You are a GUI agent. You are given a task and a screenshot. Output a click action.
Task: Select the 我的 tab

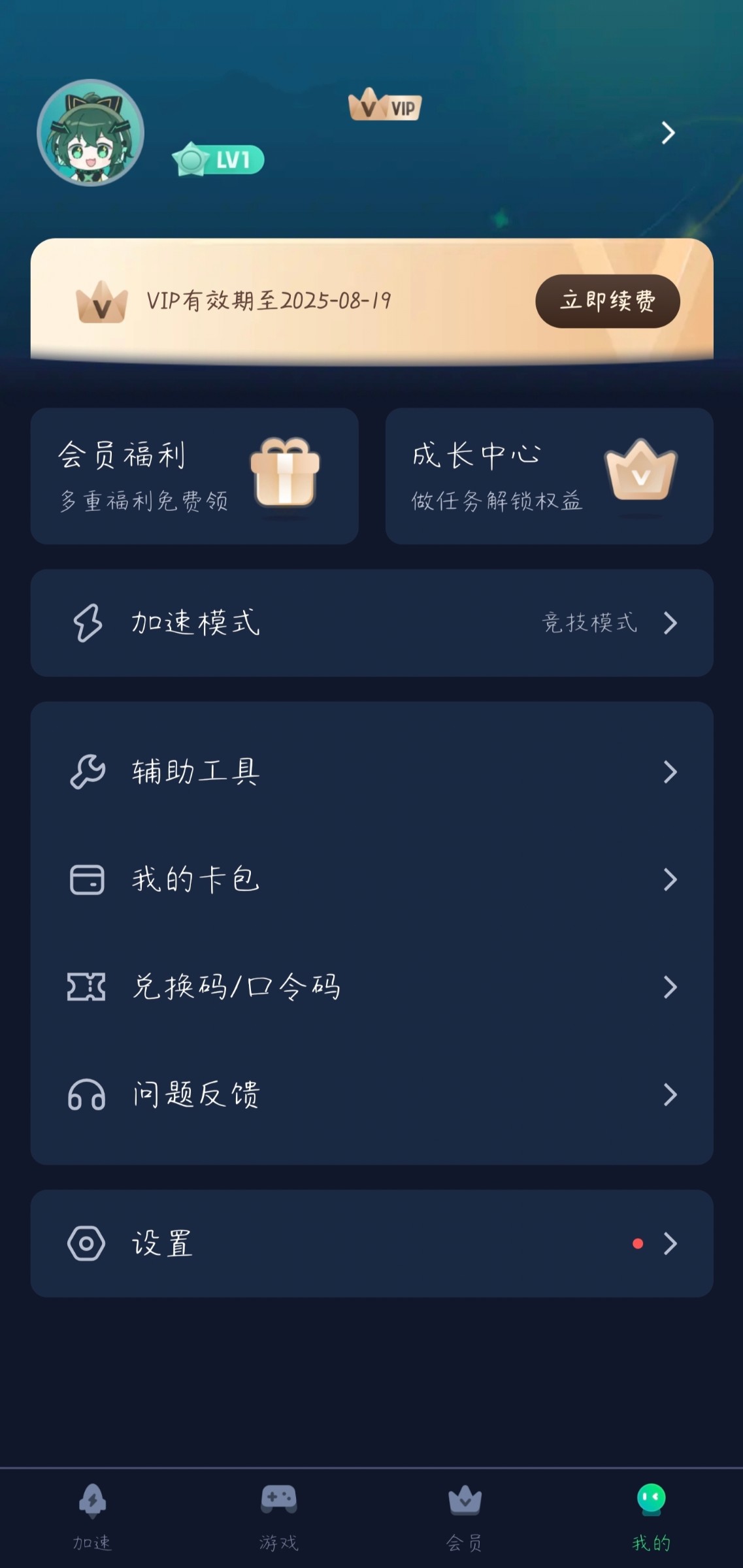[x=651, y=1517]
